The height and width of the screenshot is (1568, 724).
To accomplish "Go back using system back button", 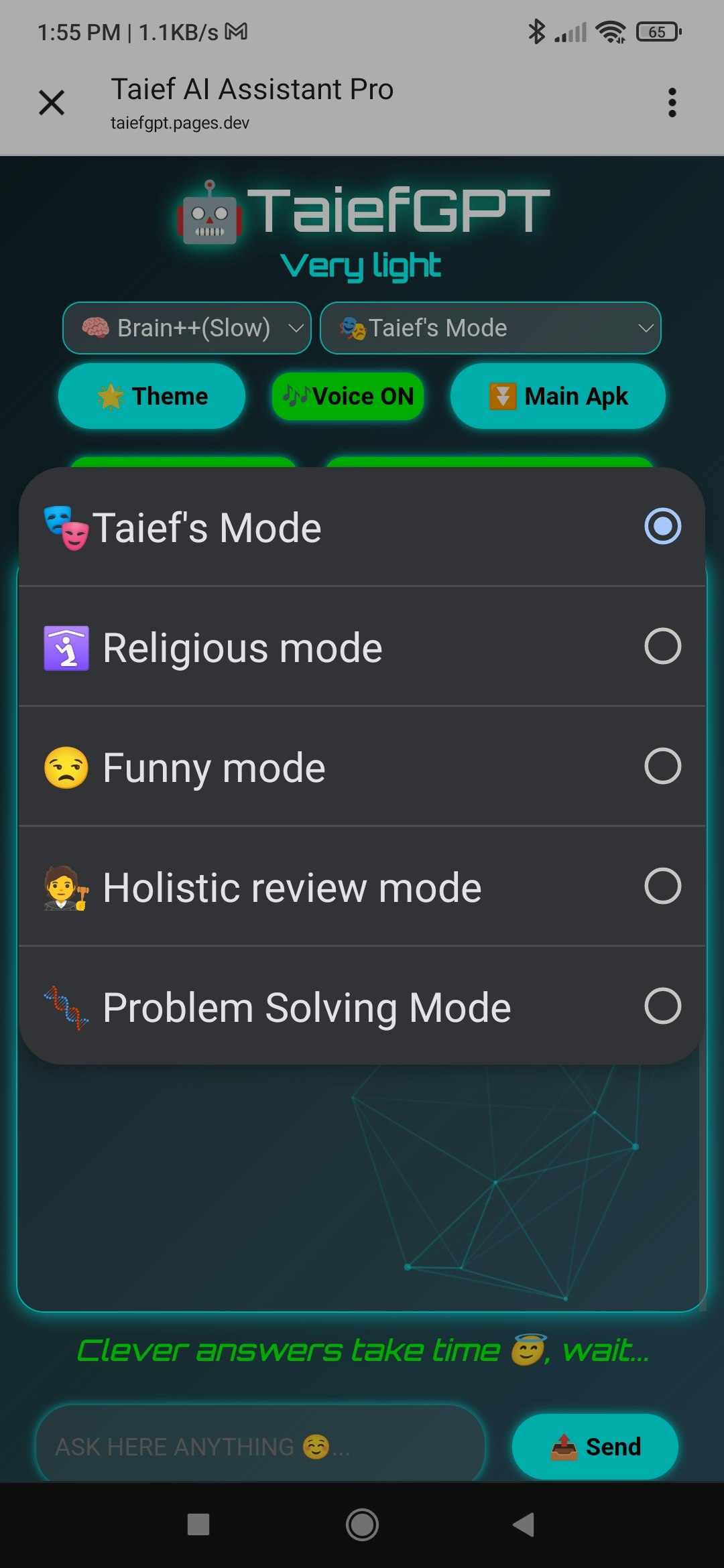I will click(524, 1525).
